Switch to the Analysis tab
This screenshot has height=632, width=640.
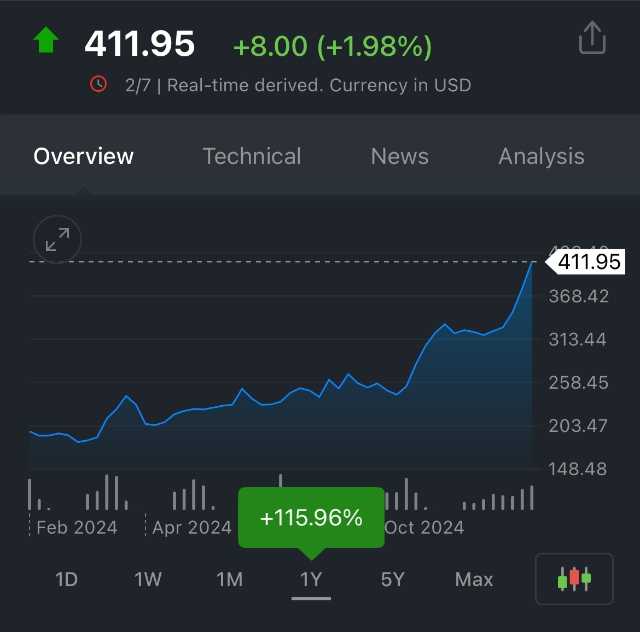pos(541,156)
